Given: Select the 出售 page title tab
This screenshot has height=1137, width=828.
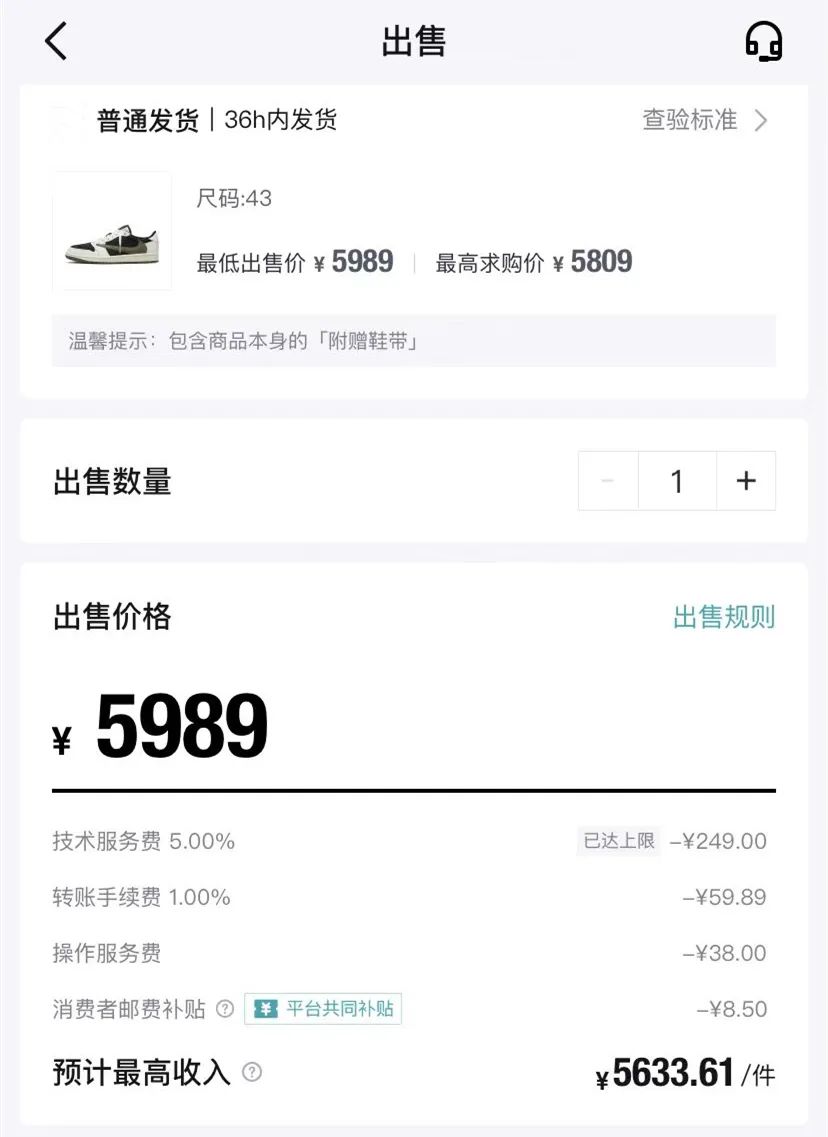Looking at the screenshot, I should point(414,42).
